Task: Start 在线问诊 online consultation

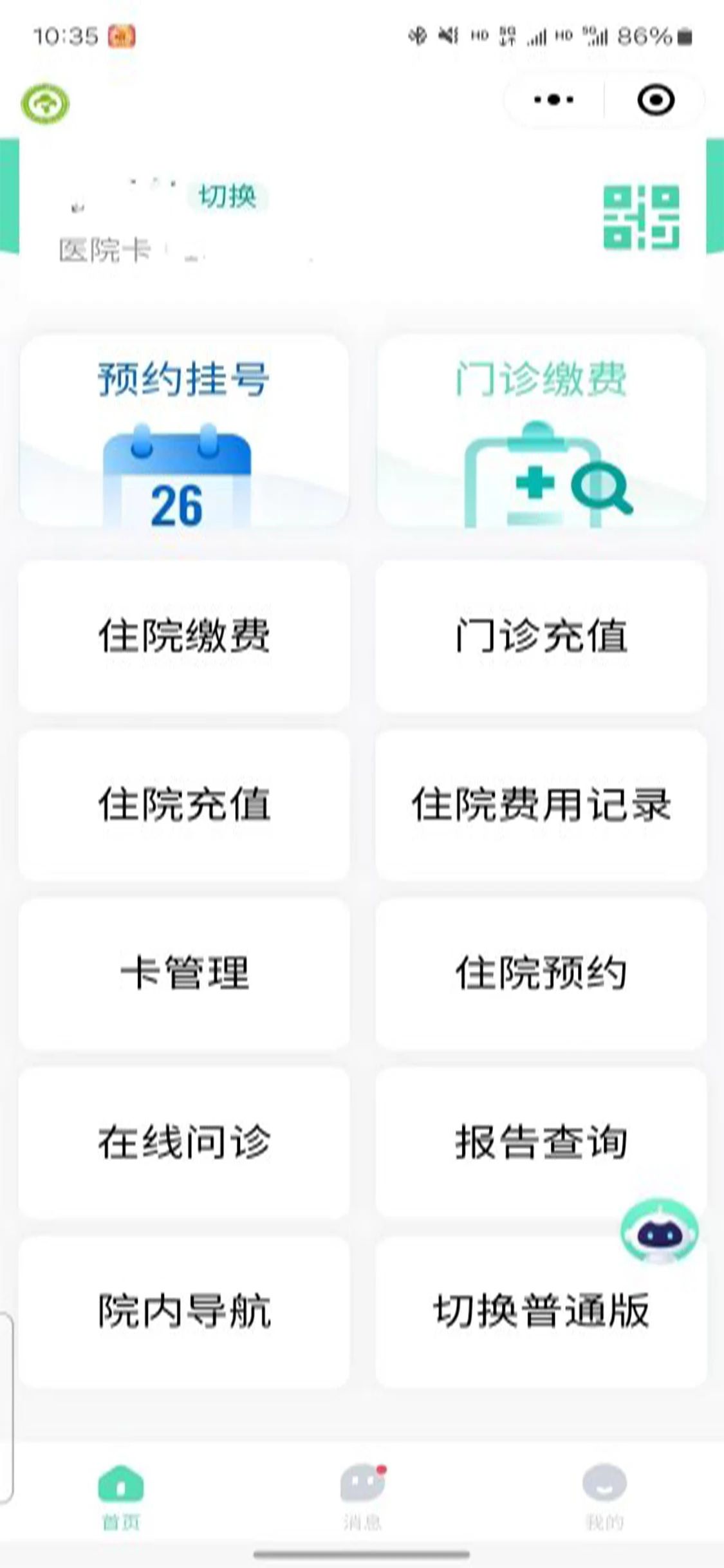Action: click(x=184, y=1142)
